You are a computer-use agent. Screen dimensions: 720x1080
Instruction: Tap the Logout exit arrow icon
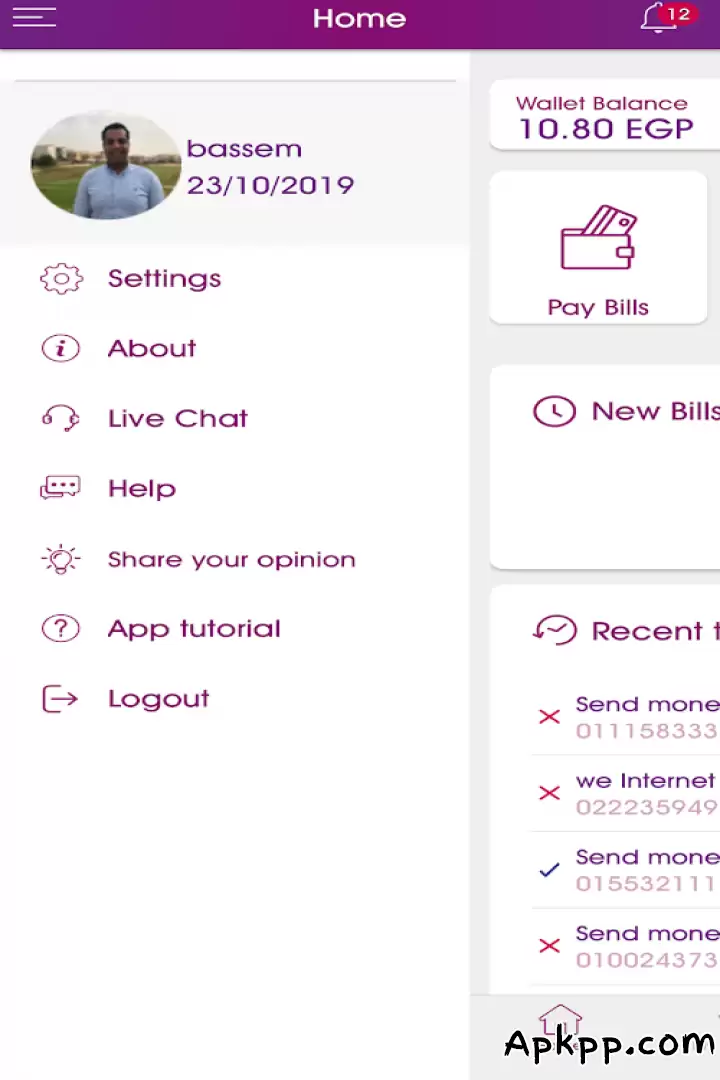coord(61,698)
